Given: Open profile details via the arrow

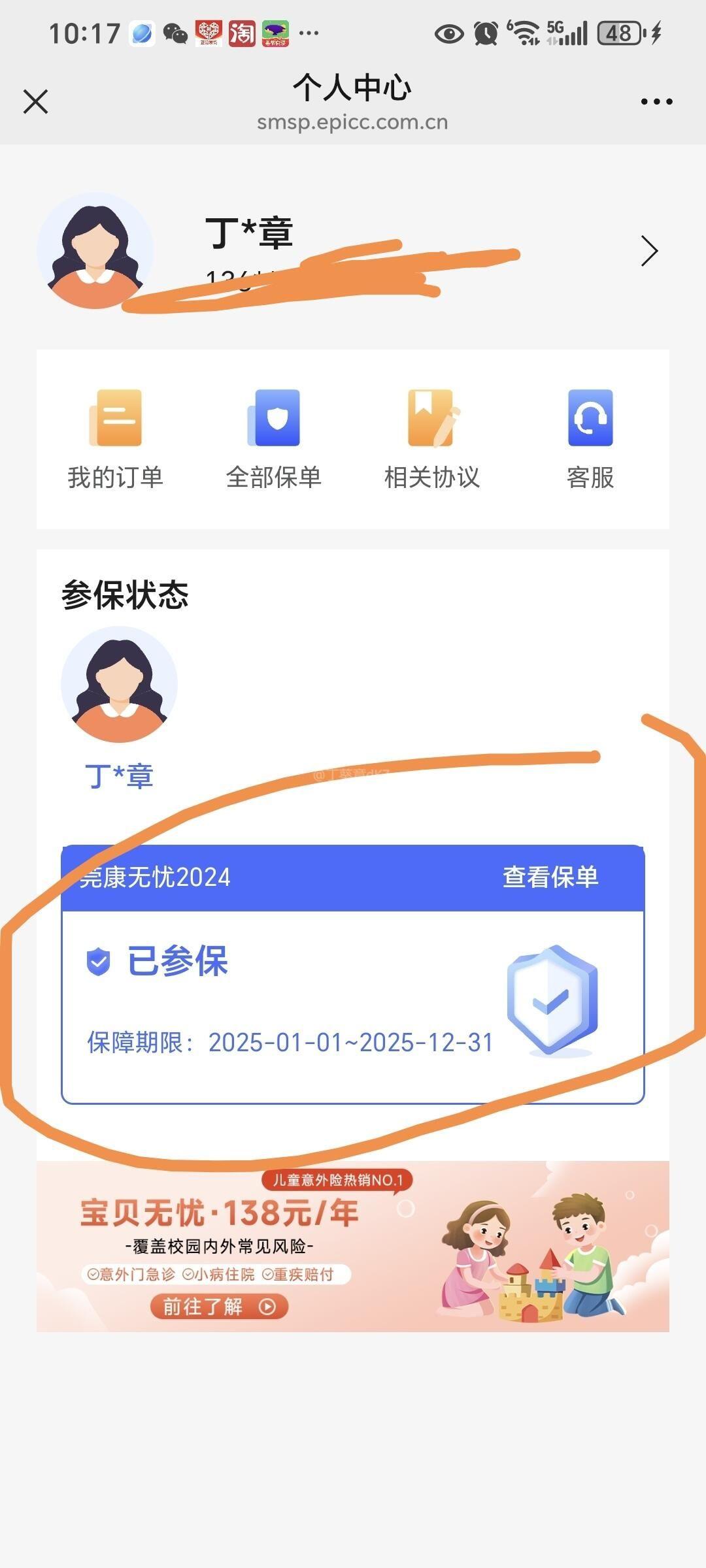Looking at the screenshot, I should coord(648,251).
